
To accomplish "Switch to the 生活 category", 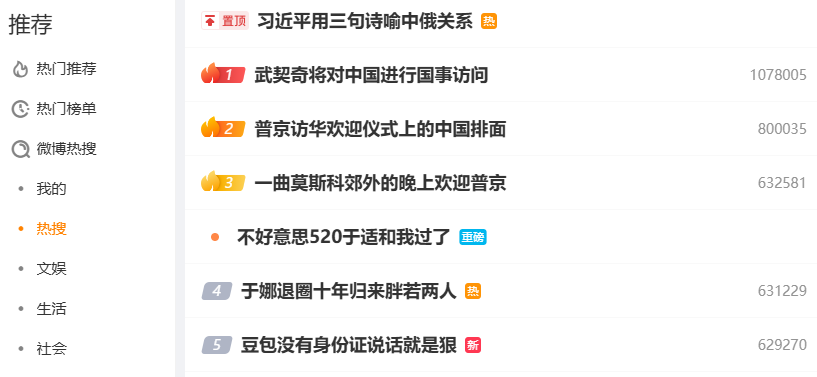I will [52, 309].
